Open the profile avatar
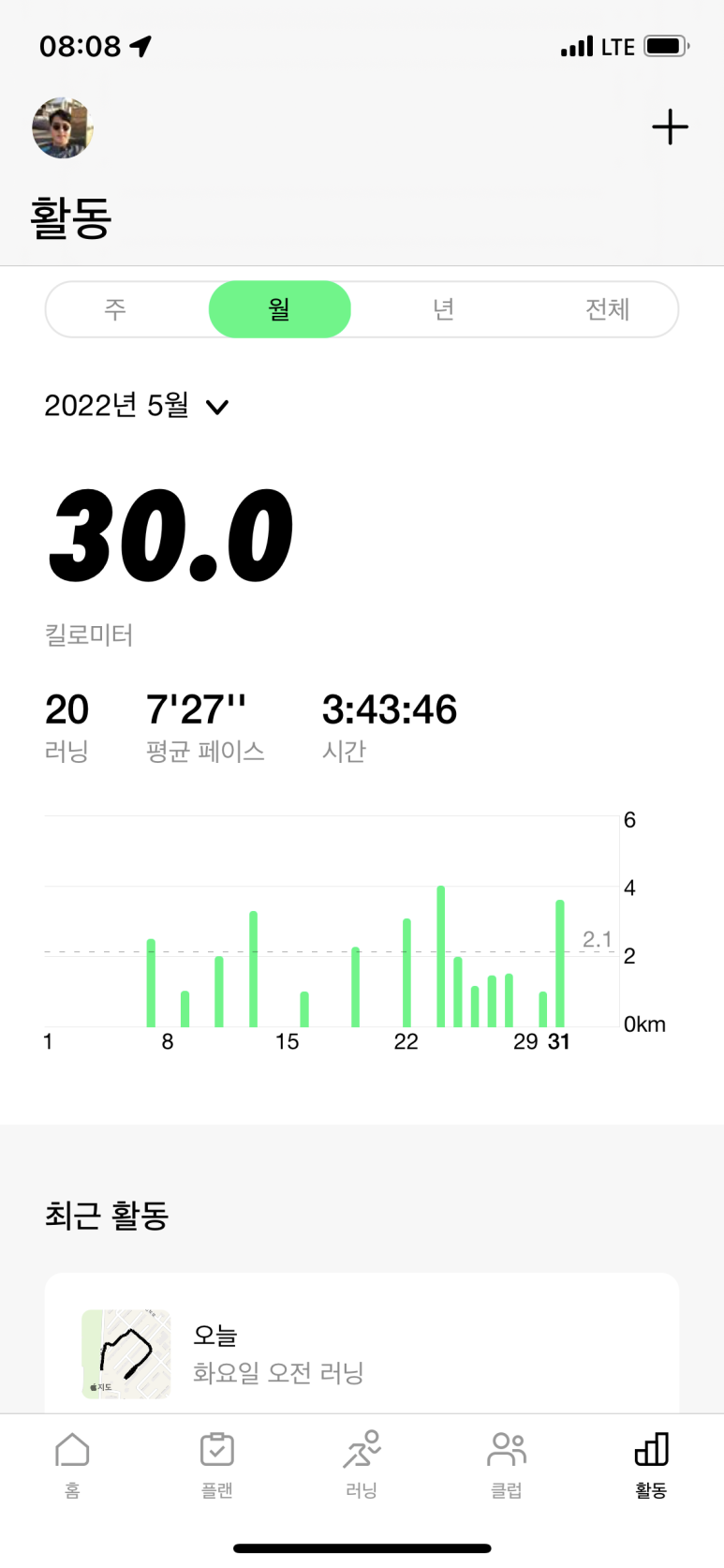Viewport: 724px width, 1568px height. tap(63, 128)
